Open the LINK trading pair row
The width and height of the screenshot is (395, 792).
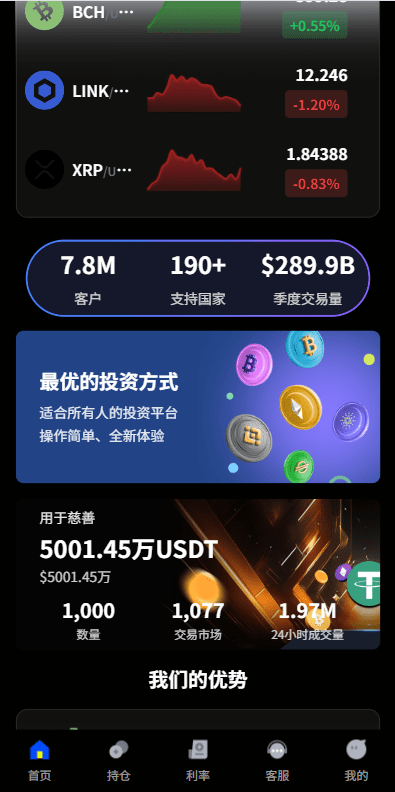coord(198,91)
